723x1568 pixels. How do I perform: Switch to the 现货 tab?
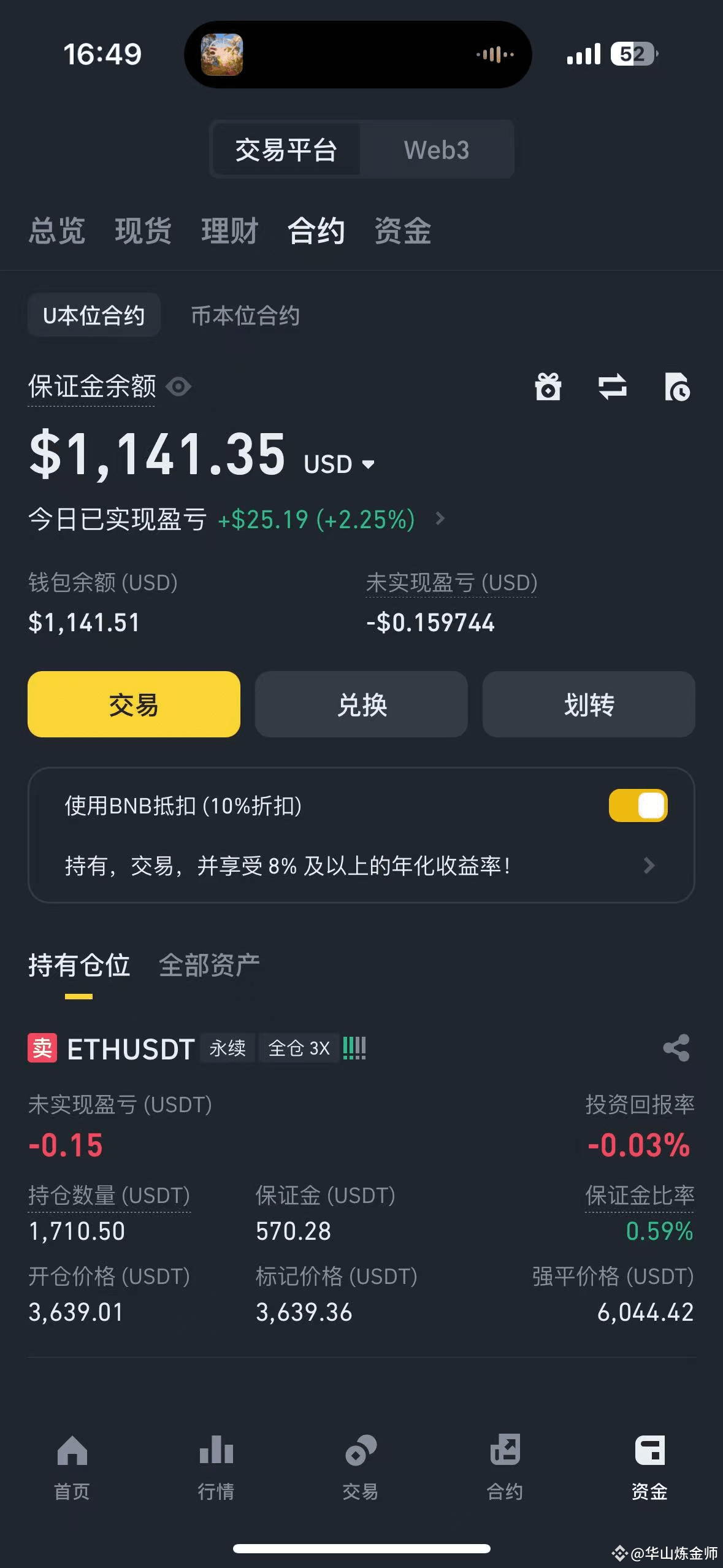pos(143,231)
